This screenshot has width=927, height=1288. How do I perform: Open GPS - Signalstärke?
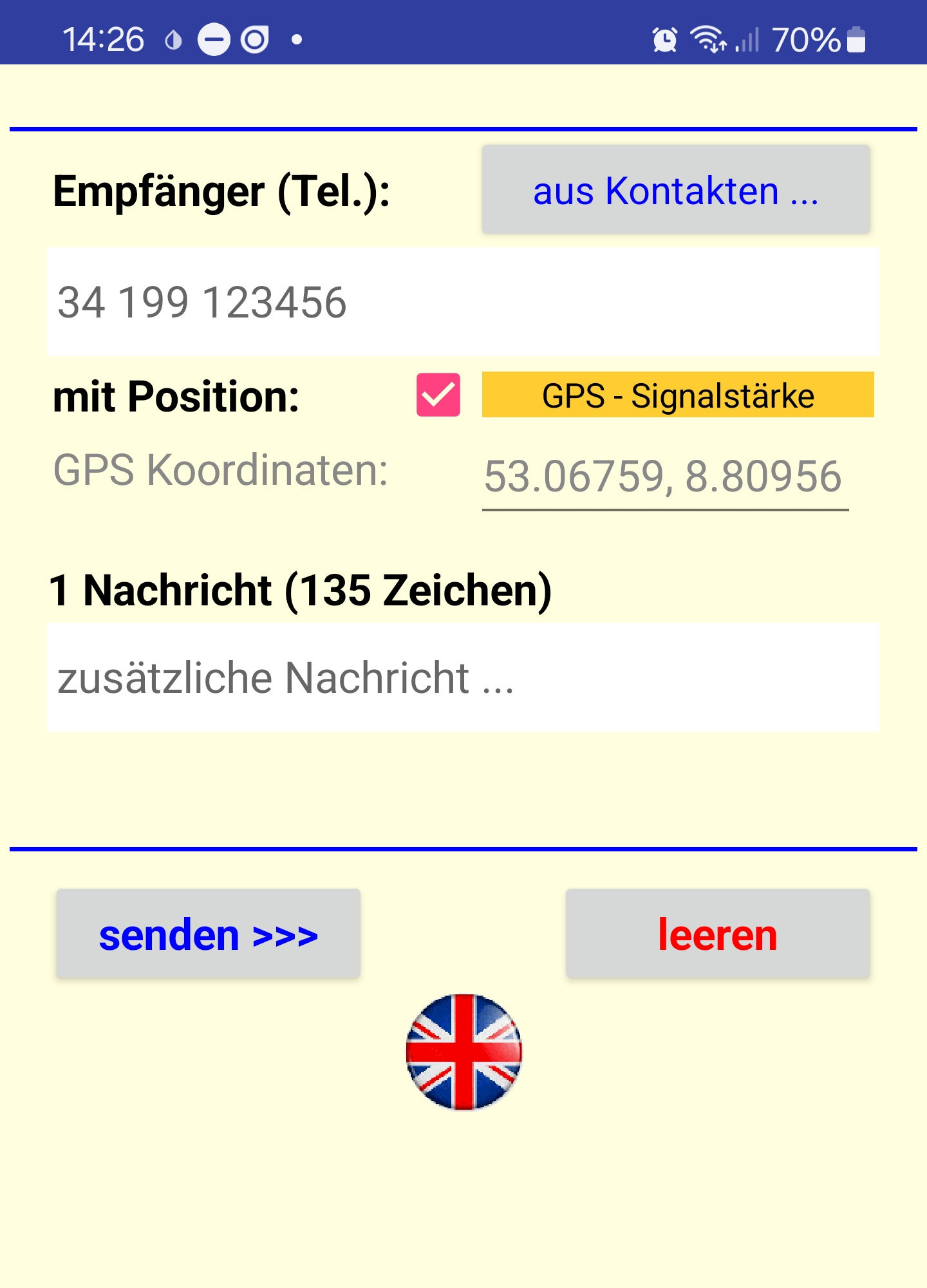[x=677, y=395]
